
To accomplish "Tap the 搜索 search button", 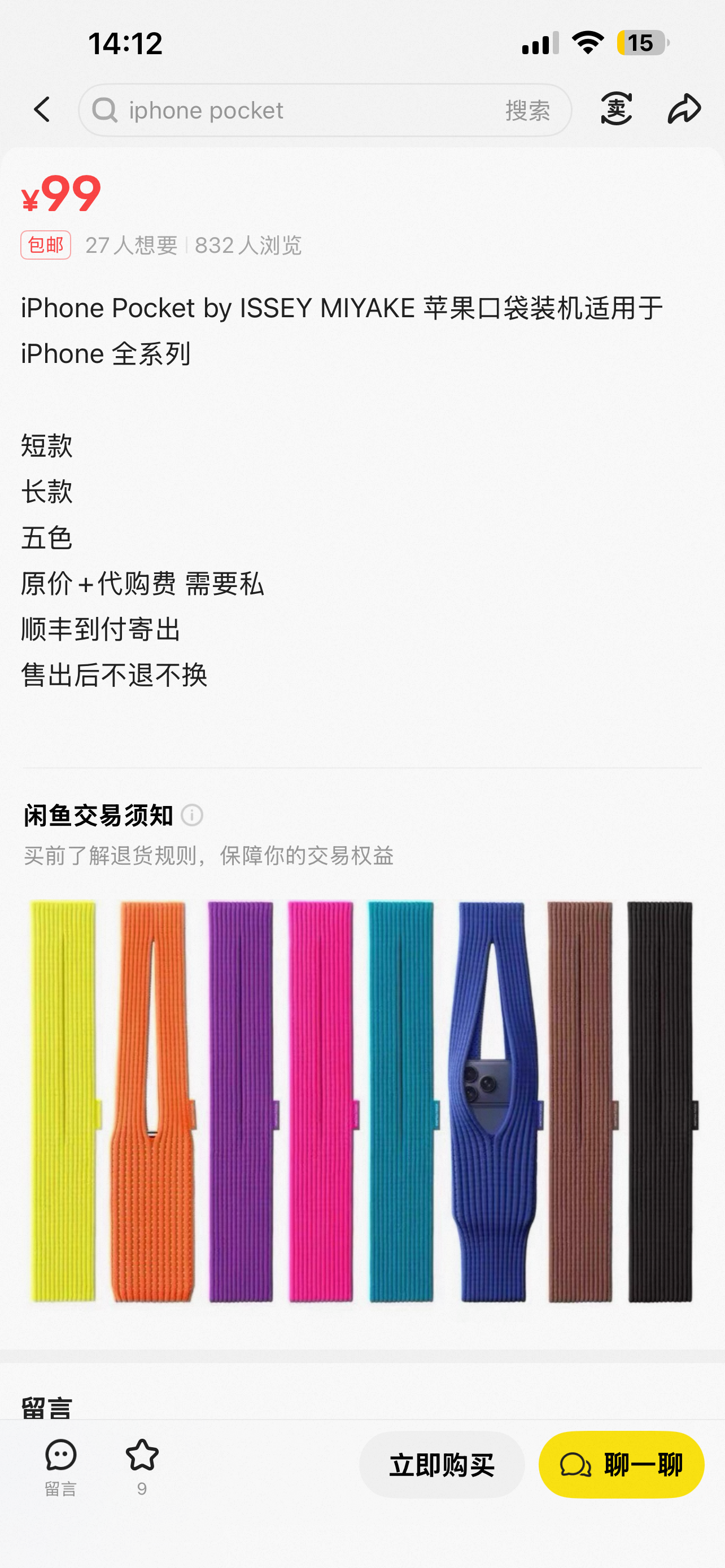I will (527, 111).
